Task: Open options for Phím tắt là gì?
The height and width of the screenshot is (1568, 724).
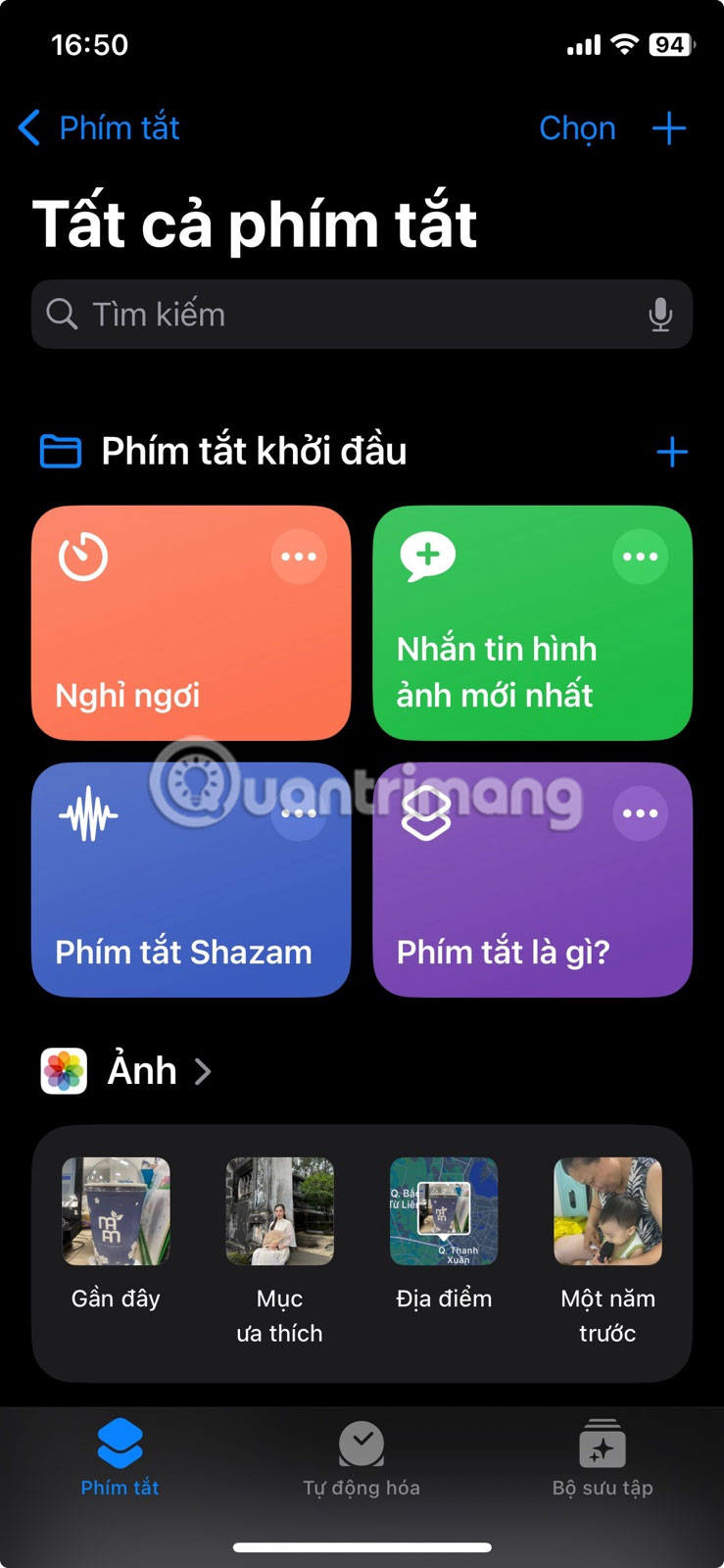Action: (x=640, y=813)
